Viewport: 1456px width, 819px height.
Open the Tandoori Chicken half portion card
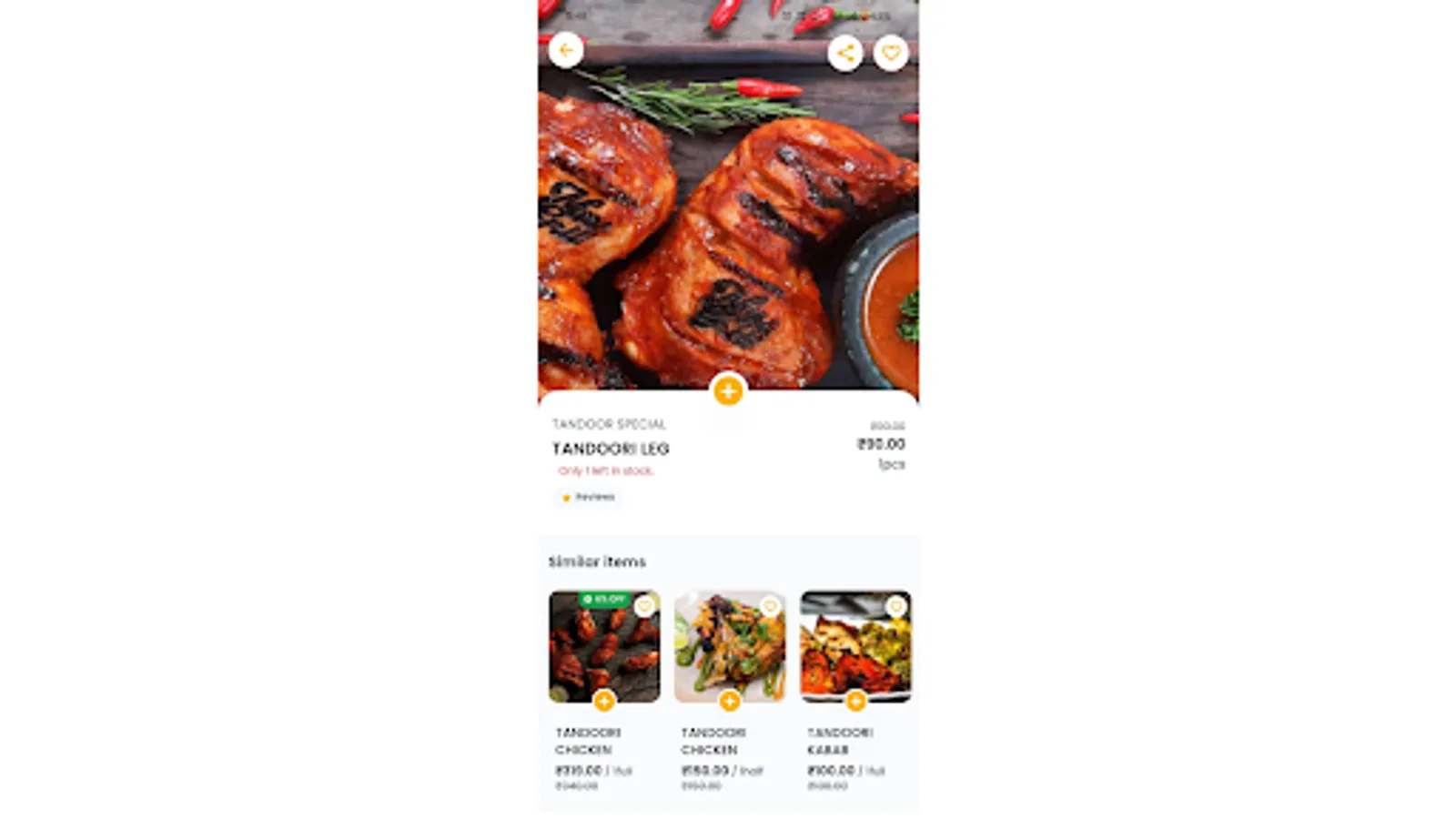point(730,692)
